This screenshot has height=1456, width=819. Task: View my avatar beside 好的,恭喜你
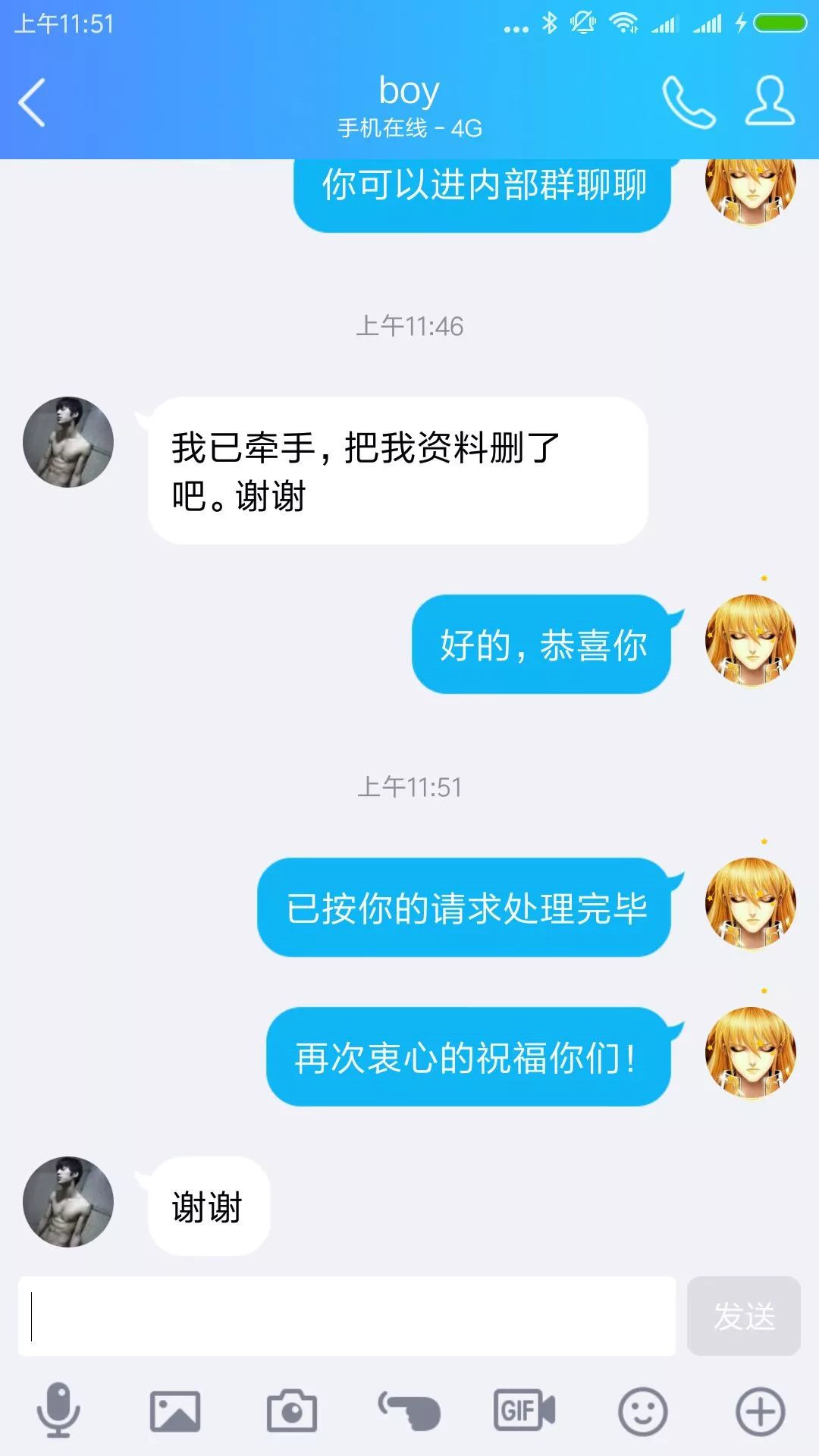[x=750, y=641]
